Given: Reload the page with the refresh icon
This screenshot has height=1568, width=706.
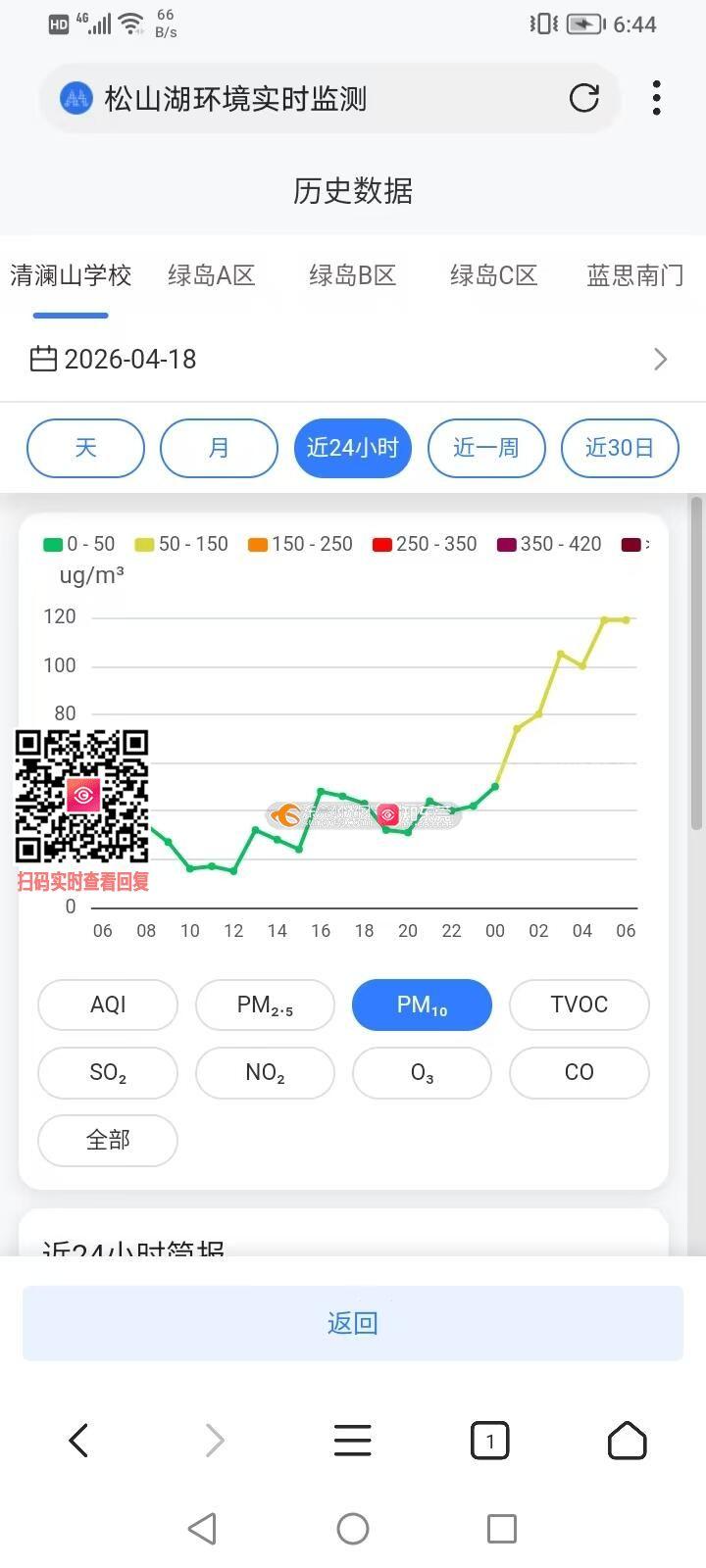Looking at the screenshot, I should pos(583,98).
